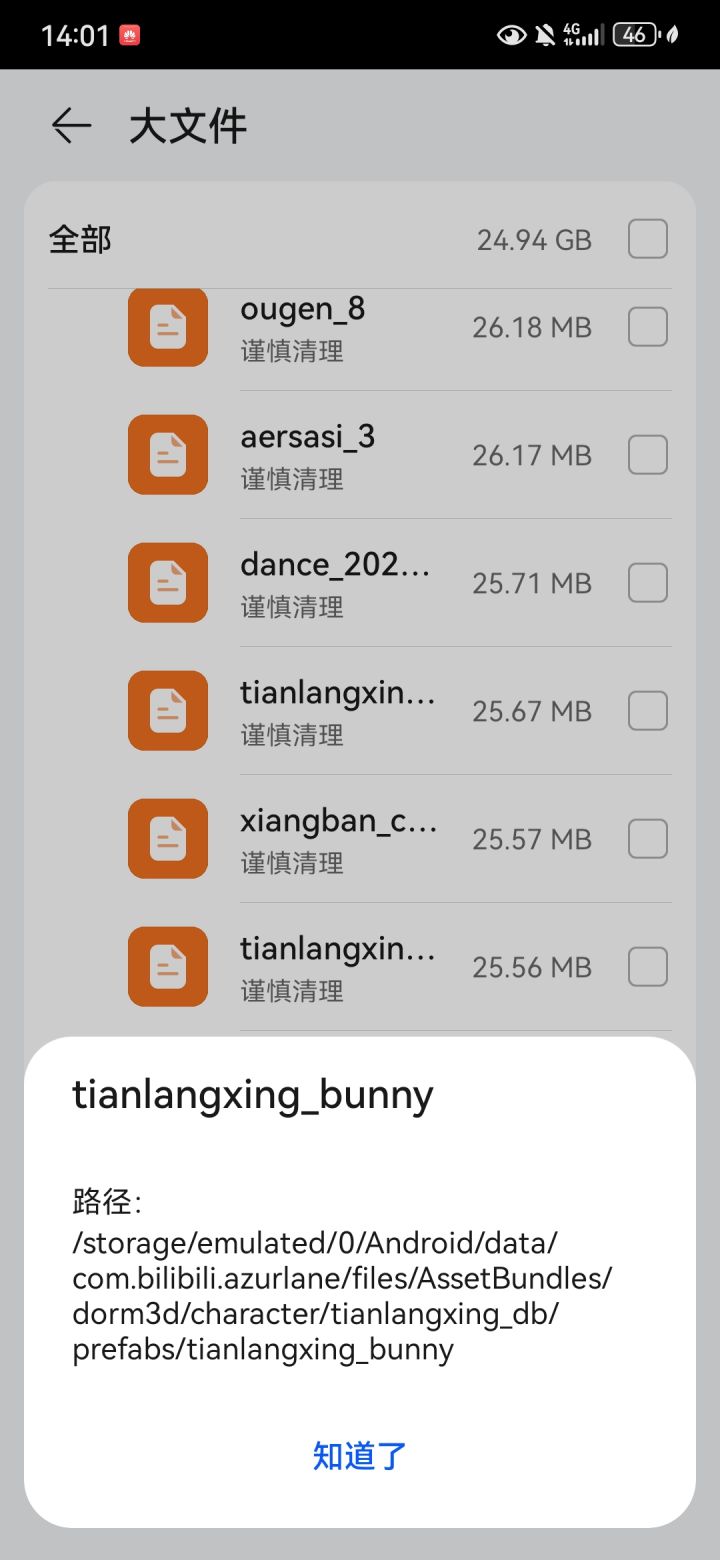Check the box for aersasi_3
This screenshot has height=1560, width=720.
click(x=648, y=454)
